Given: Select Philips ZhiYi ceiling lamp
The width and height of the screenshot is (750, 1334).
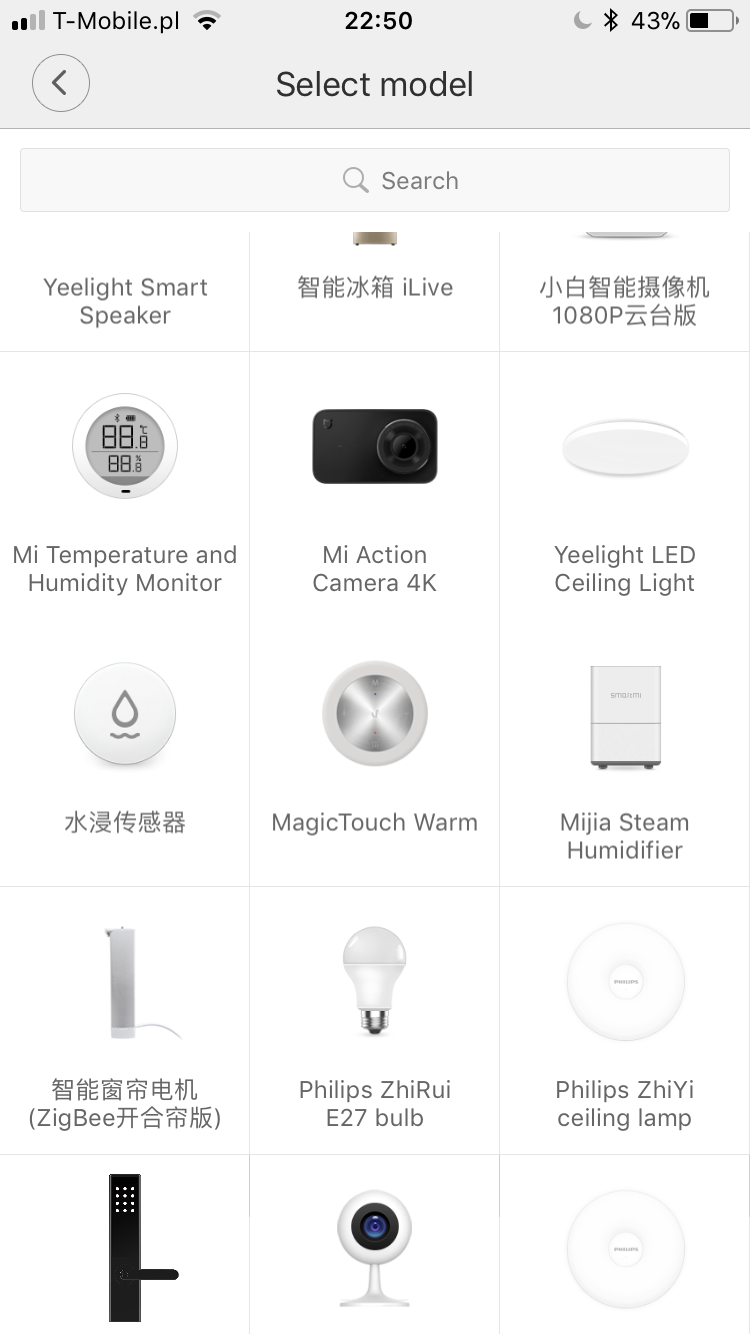Looking at the screenshot, I should pyautogui.click(x=625, y=1020).
